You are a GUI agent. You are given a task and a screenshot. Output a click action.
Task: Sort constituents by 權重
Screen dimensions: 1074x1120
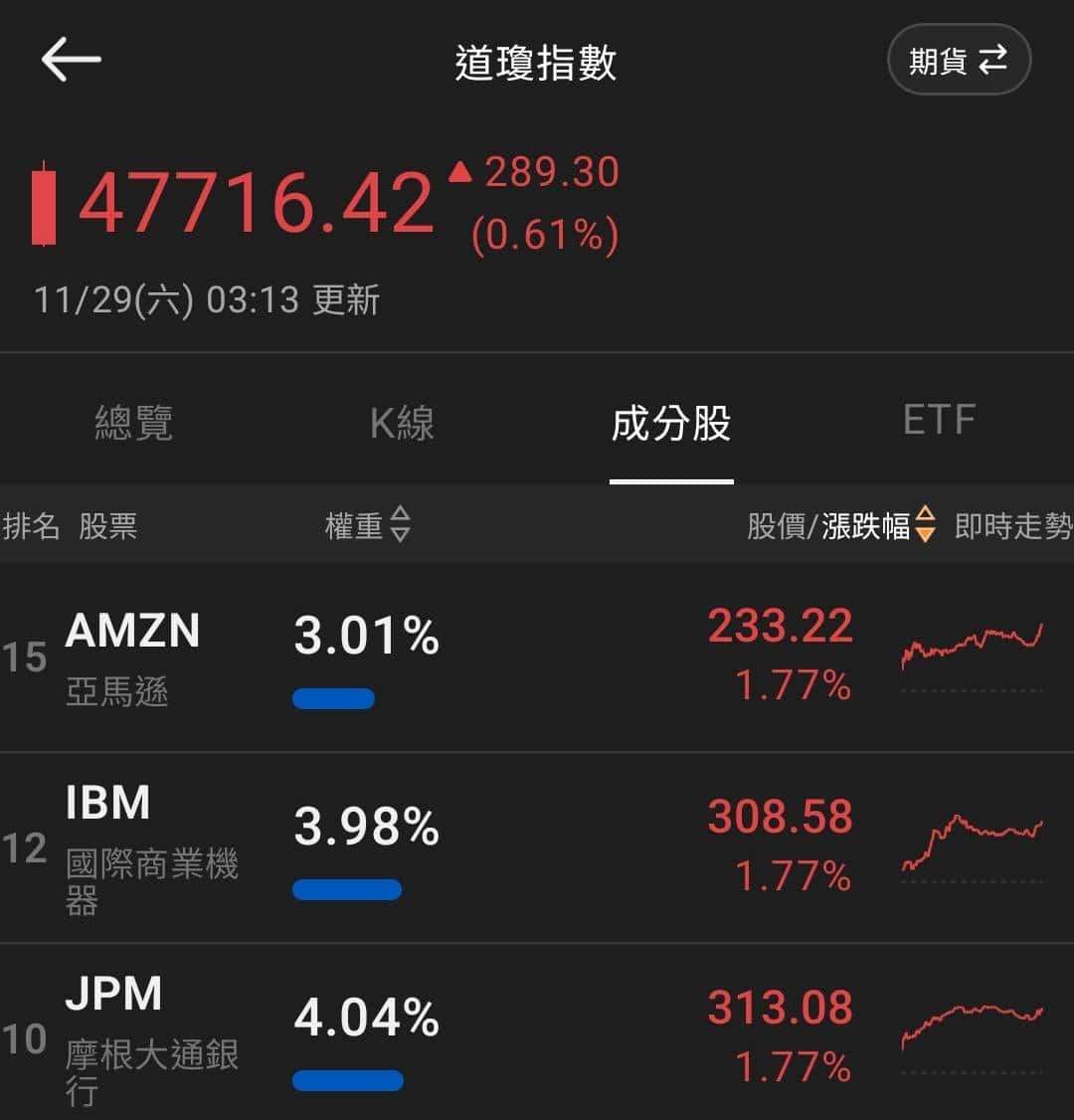[368, 525]
